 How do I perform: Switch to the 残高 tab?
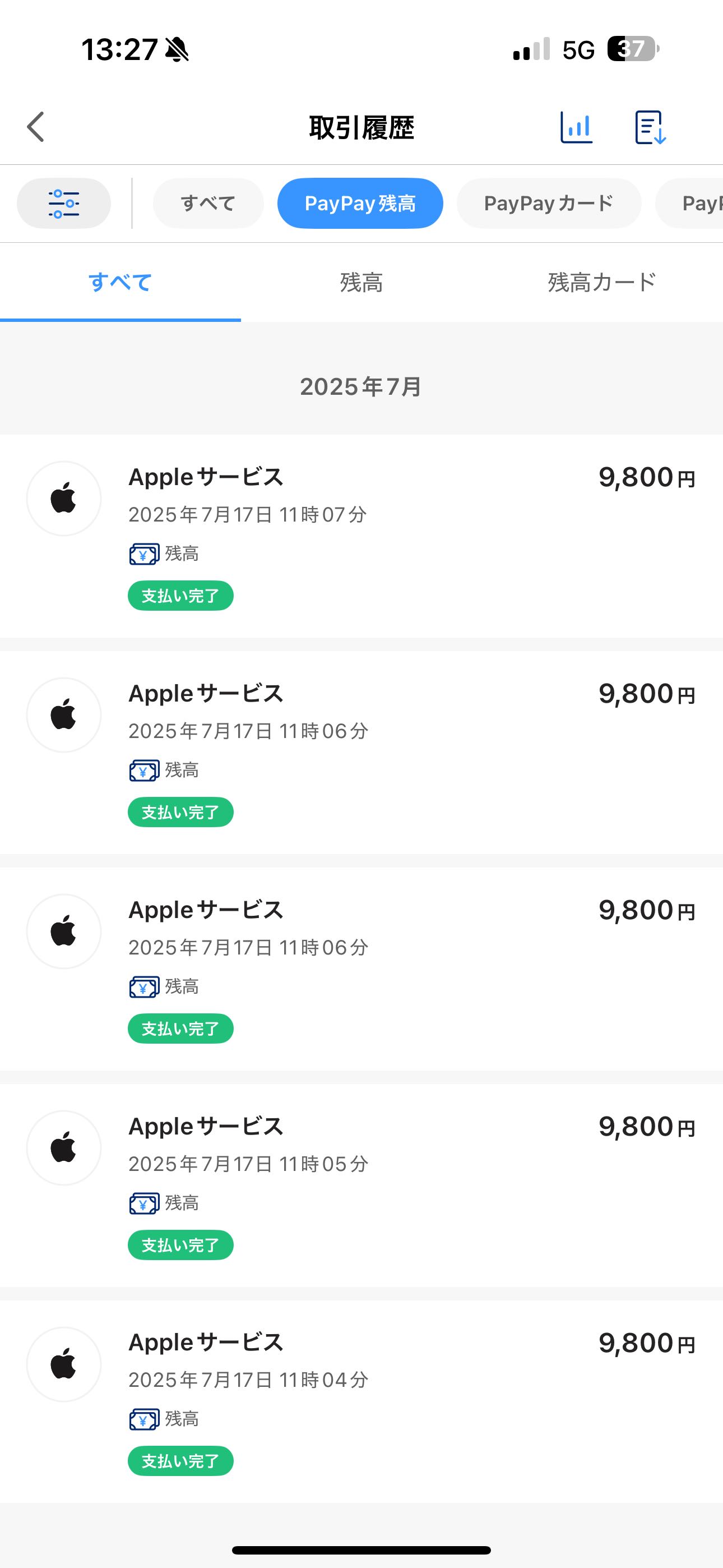click(361, 283)
